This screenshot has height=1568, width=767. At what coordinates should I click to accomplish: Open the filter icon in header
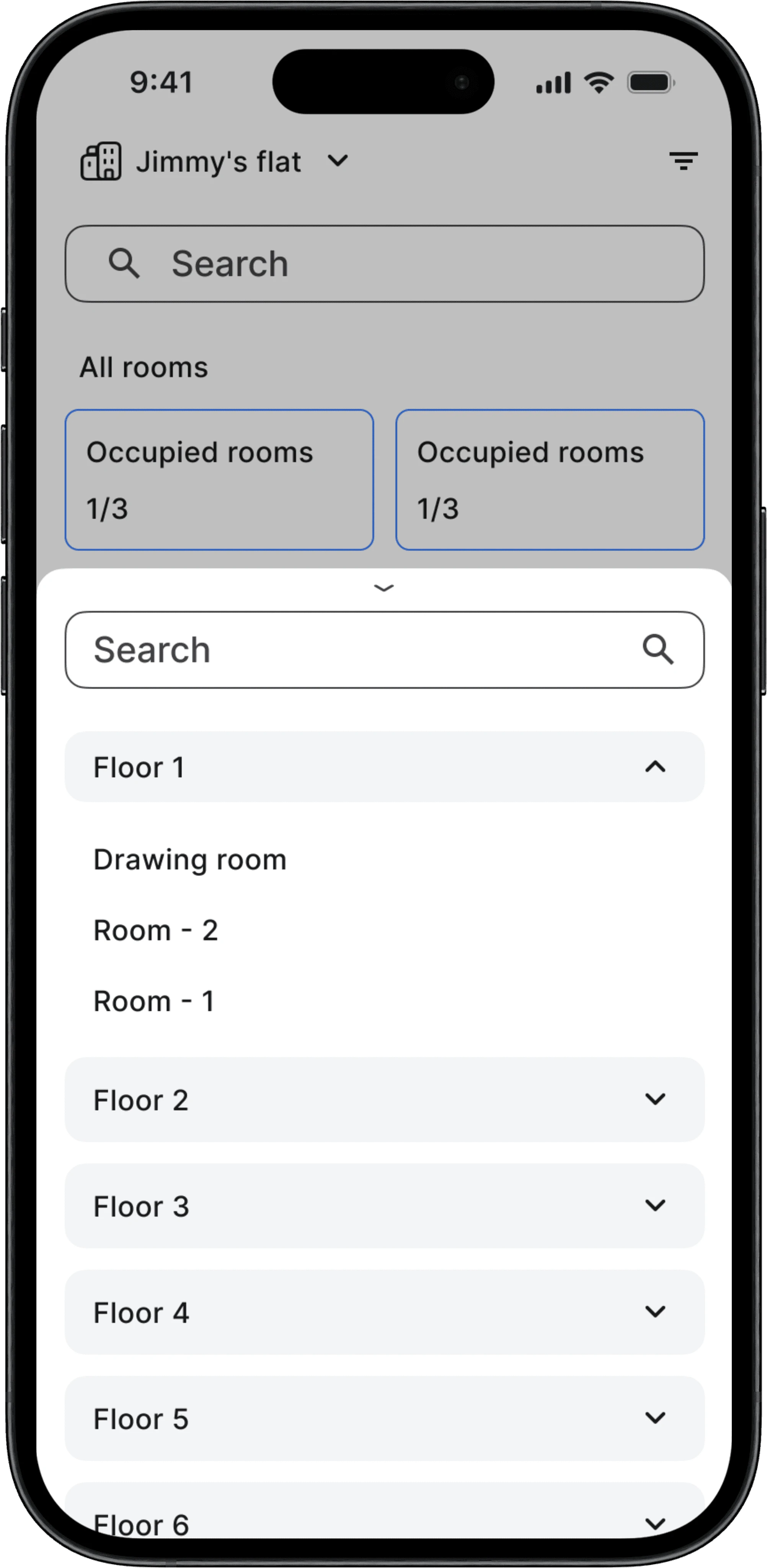[x=683, y=161]
